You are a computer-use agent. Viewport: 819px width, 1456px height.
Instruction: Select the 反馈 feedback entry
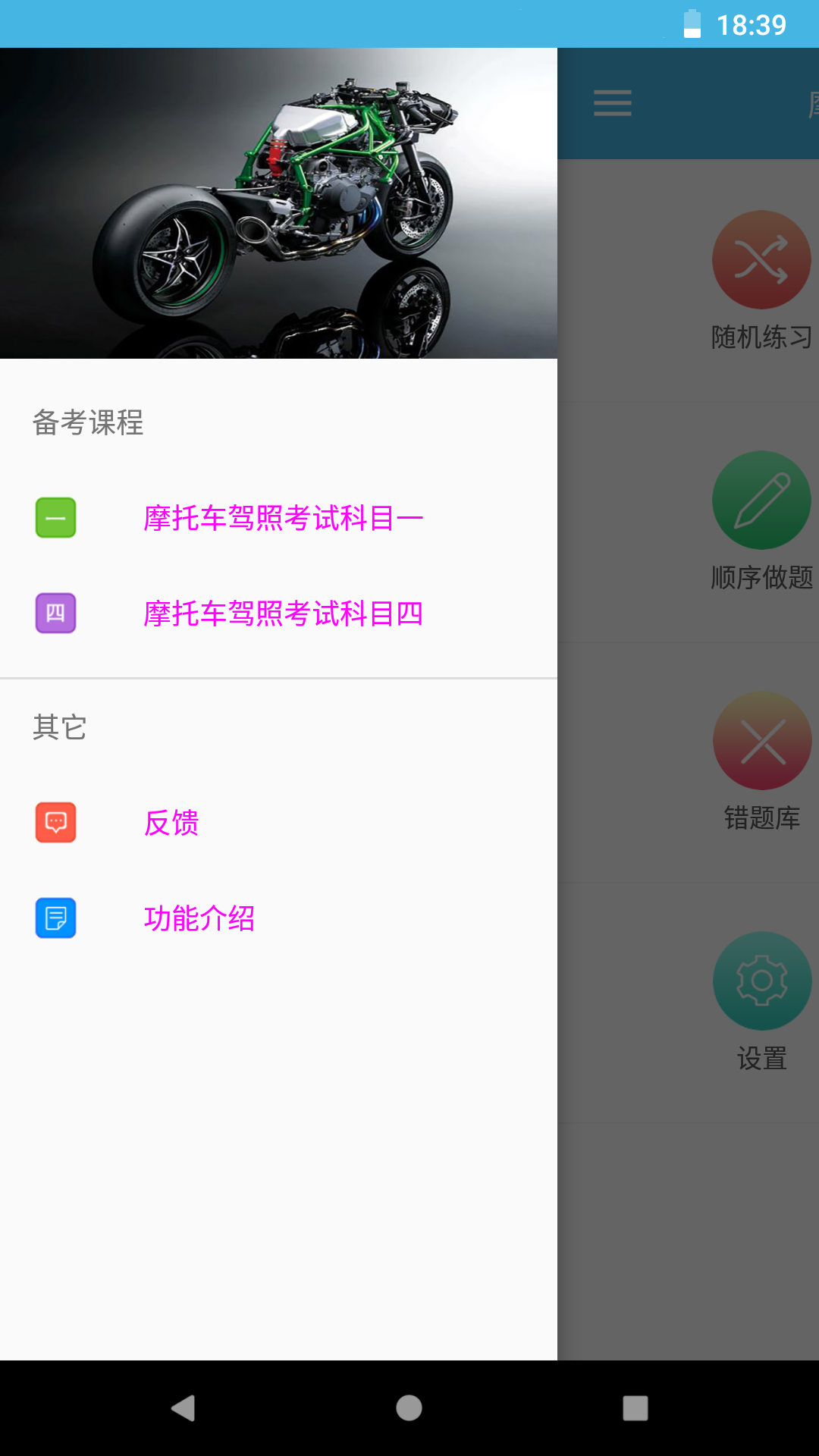pos(172,821)
